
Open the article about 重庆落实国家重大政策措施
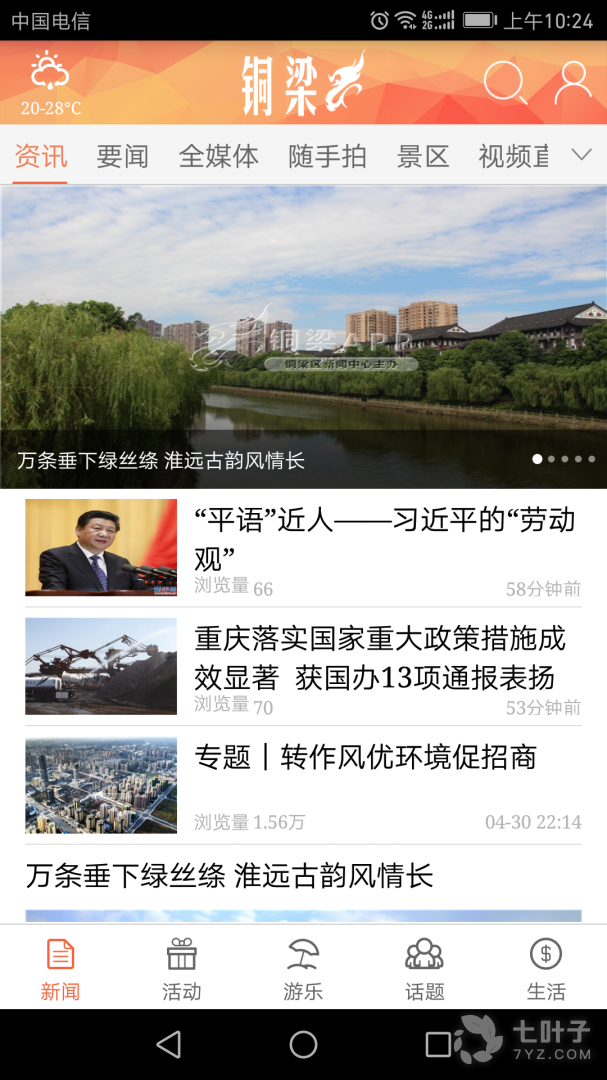[x=380, y=656]
